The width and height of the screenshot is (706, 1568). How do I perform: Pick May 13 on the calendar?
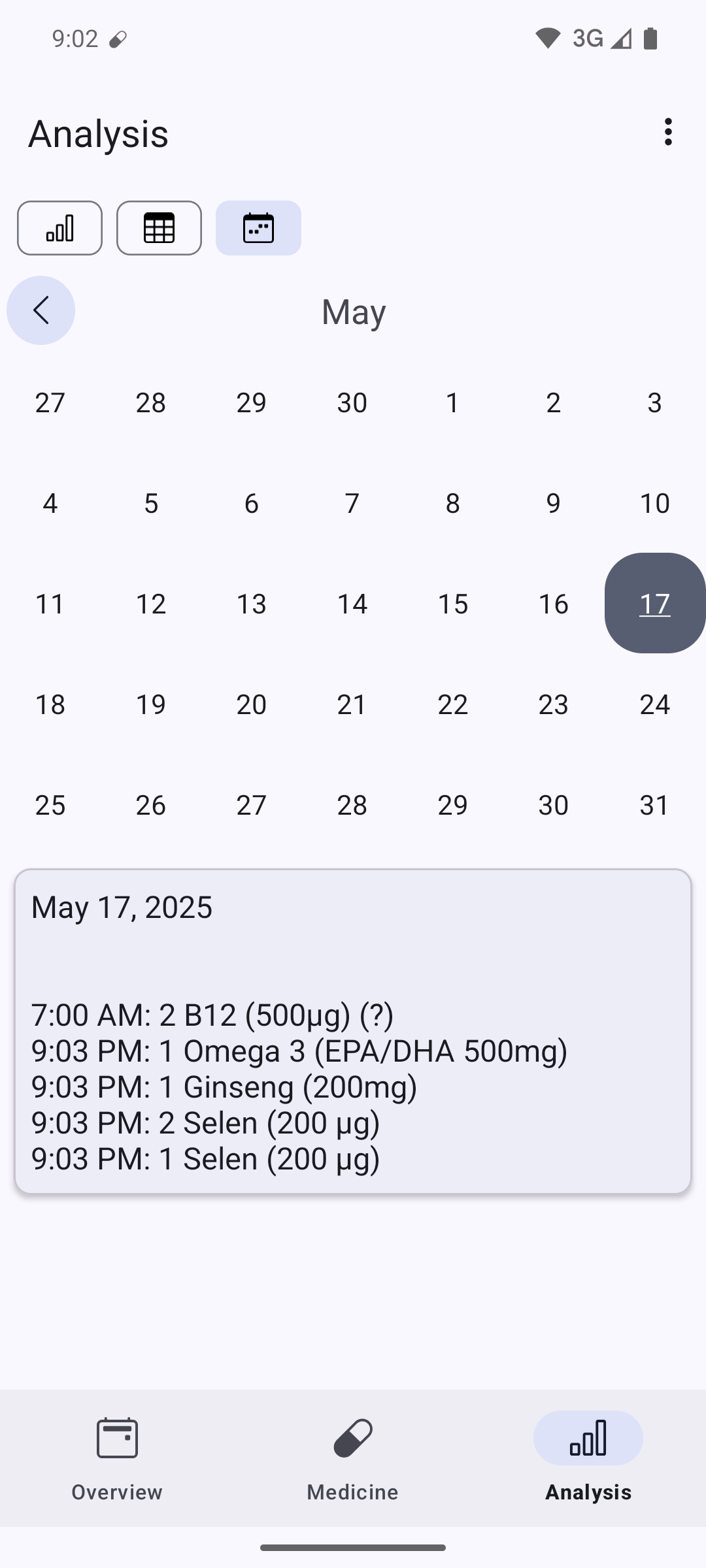(x=252, y=603)
